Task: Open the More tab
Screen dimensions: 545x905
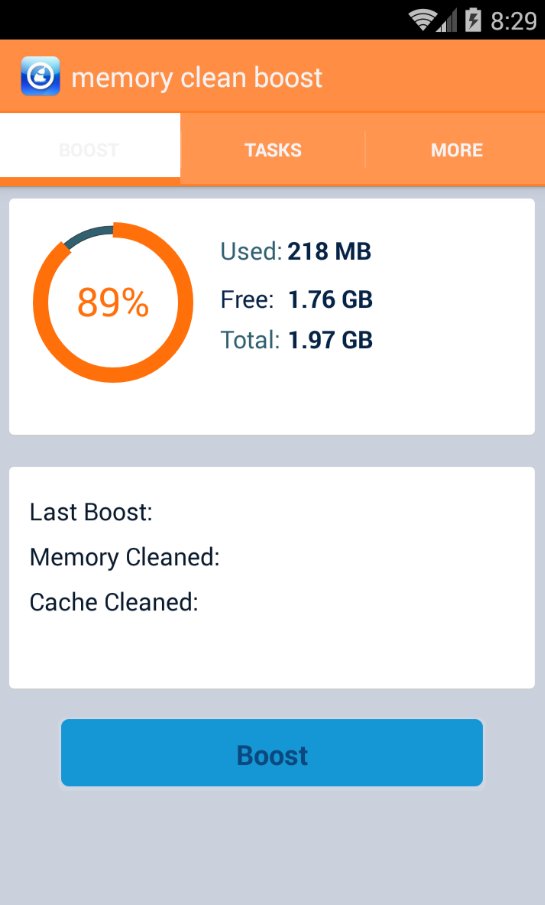Action: (x=456, y=149)
